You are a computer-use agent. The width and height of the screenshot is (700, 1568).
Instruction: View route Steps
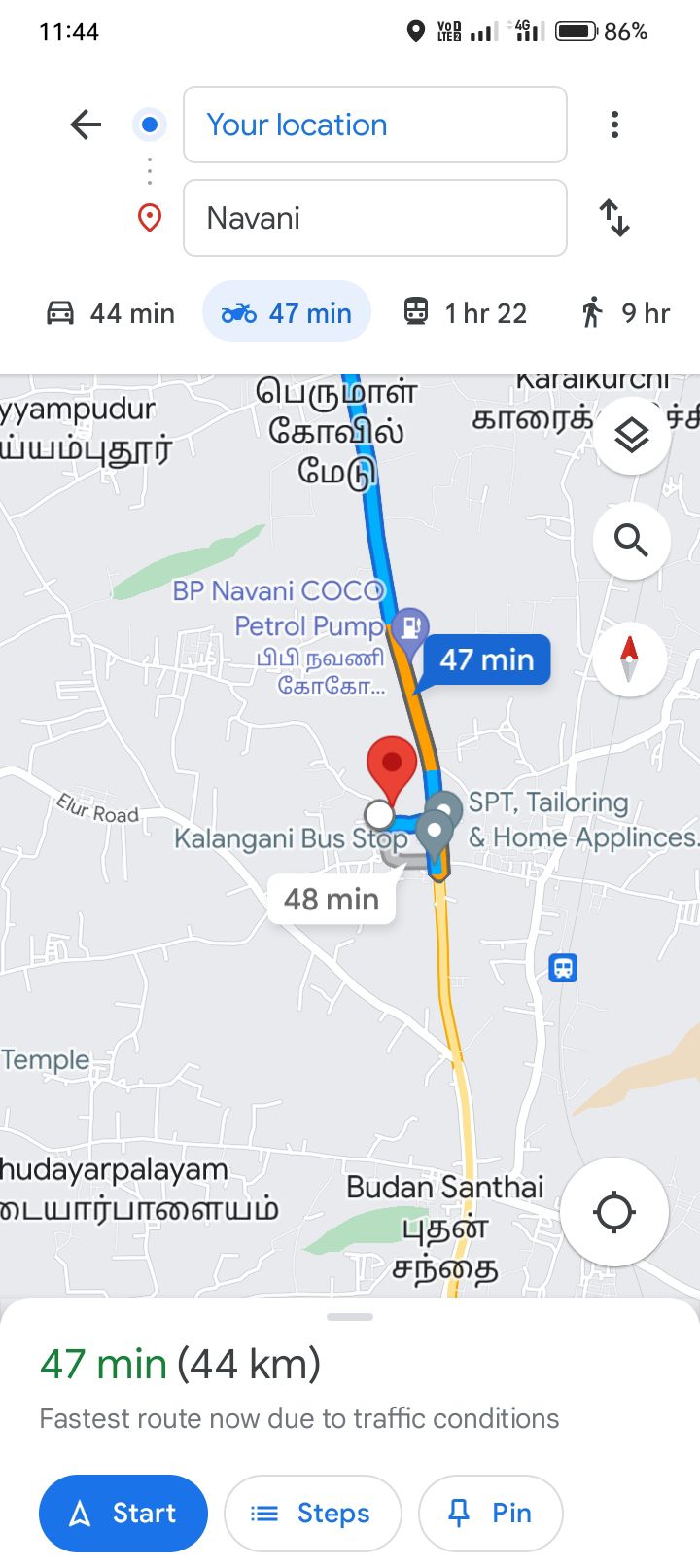coord(312,1514)
